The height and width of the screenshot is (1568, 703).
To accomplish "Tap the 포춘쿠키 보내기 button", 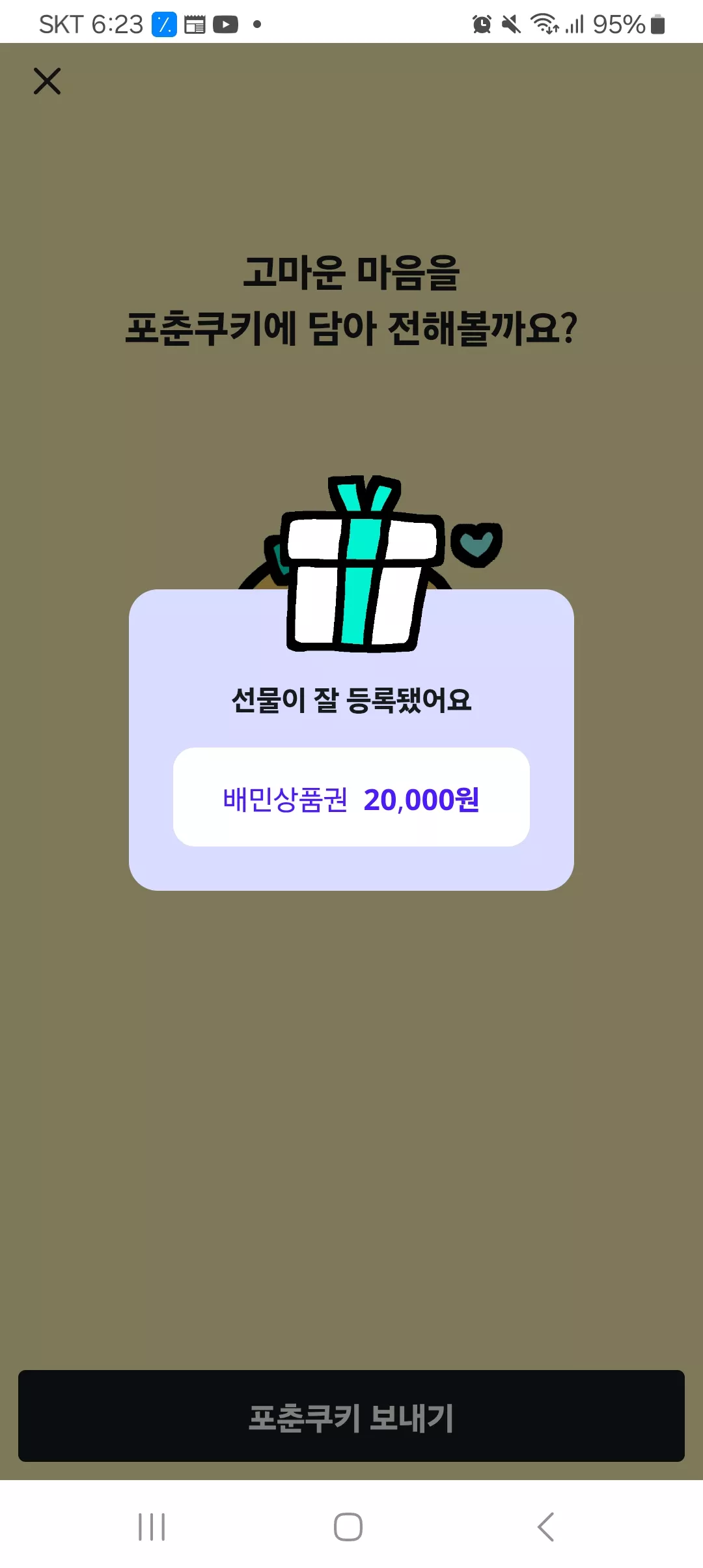I will pyautogui.click(x=351, y=1416).
